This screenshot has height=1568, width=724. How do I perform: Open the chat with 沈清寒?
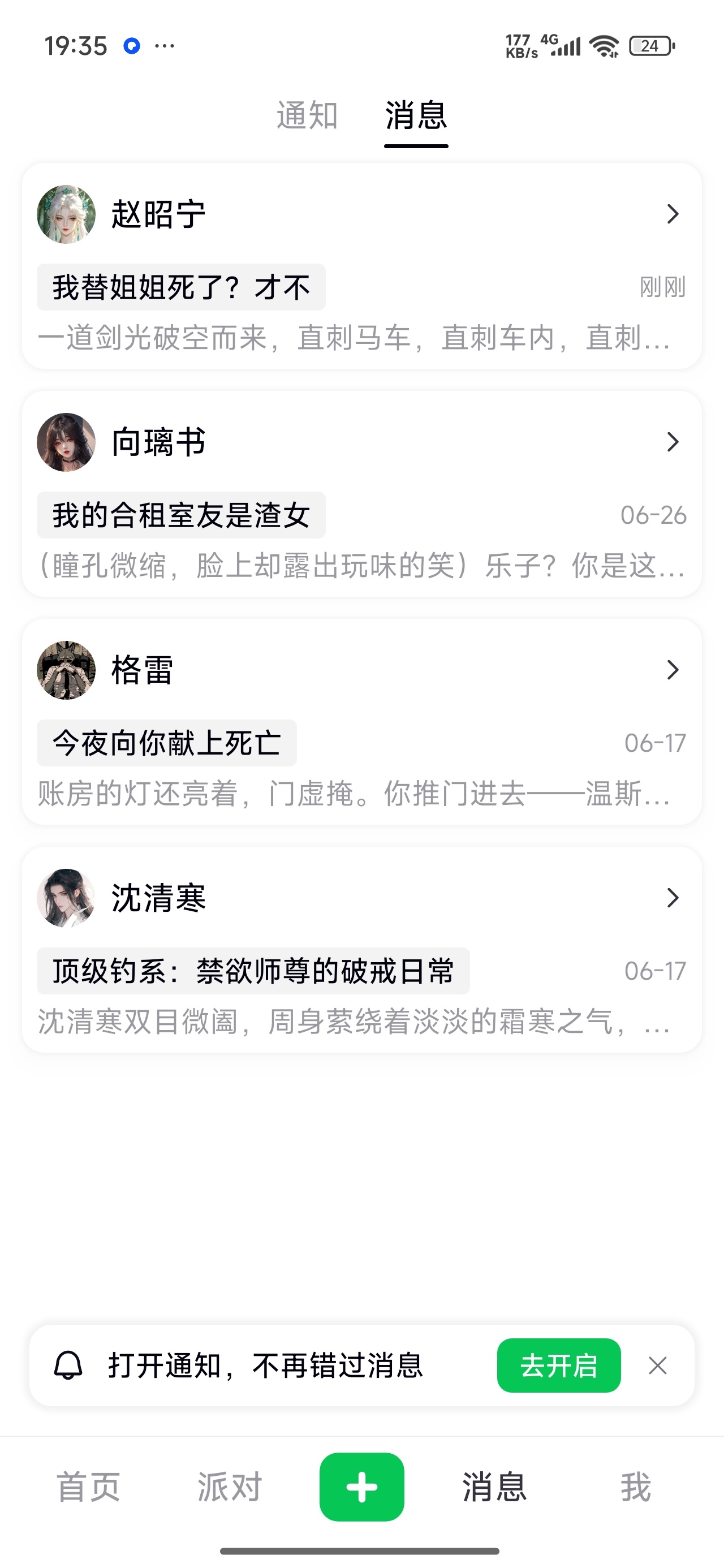(x=361, y=950)
